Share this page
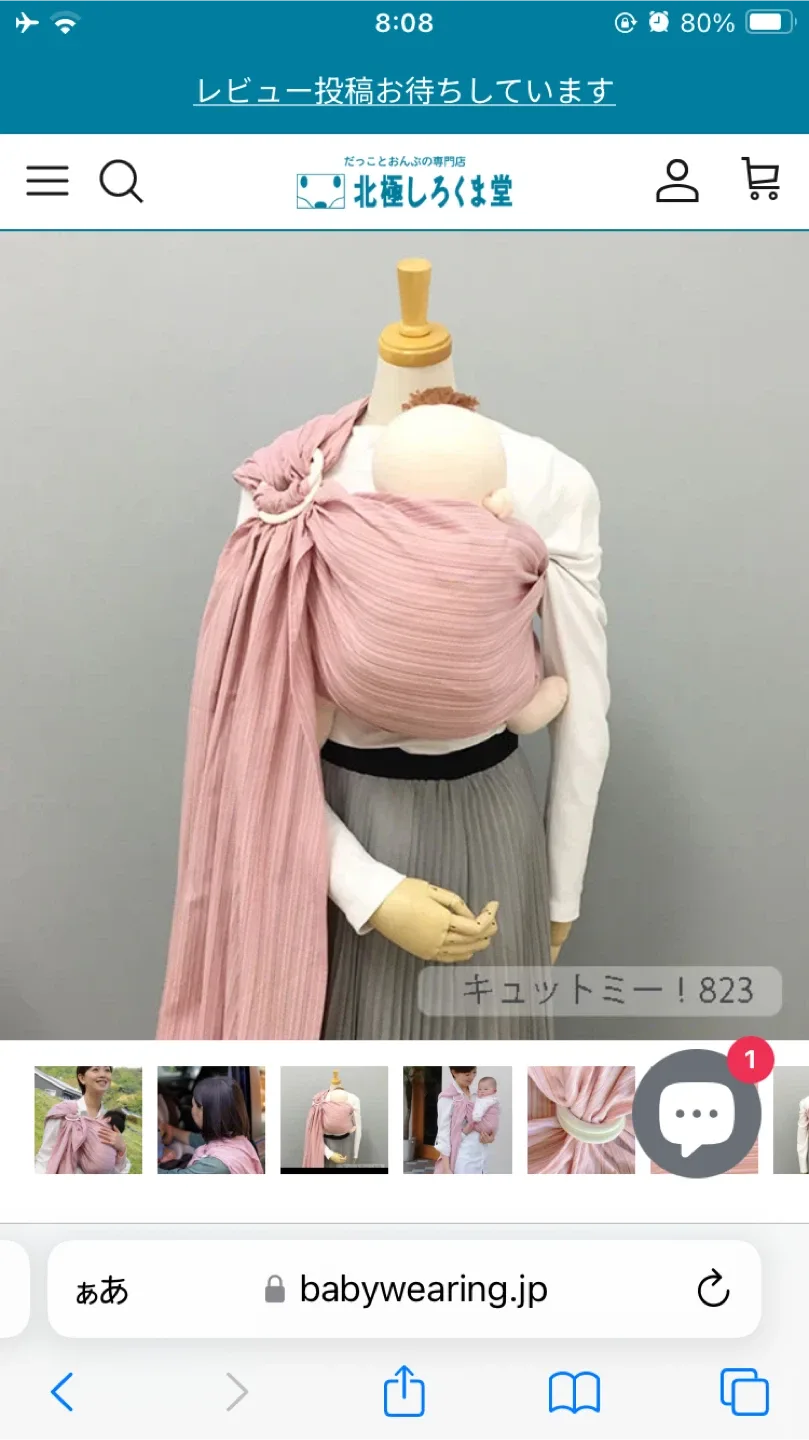This screenshot has height=1440, width=809. [404, 1391]
